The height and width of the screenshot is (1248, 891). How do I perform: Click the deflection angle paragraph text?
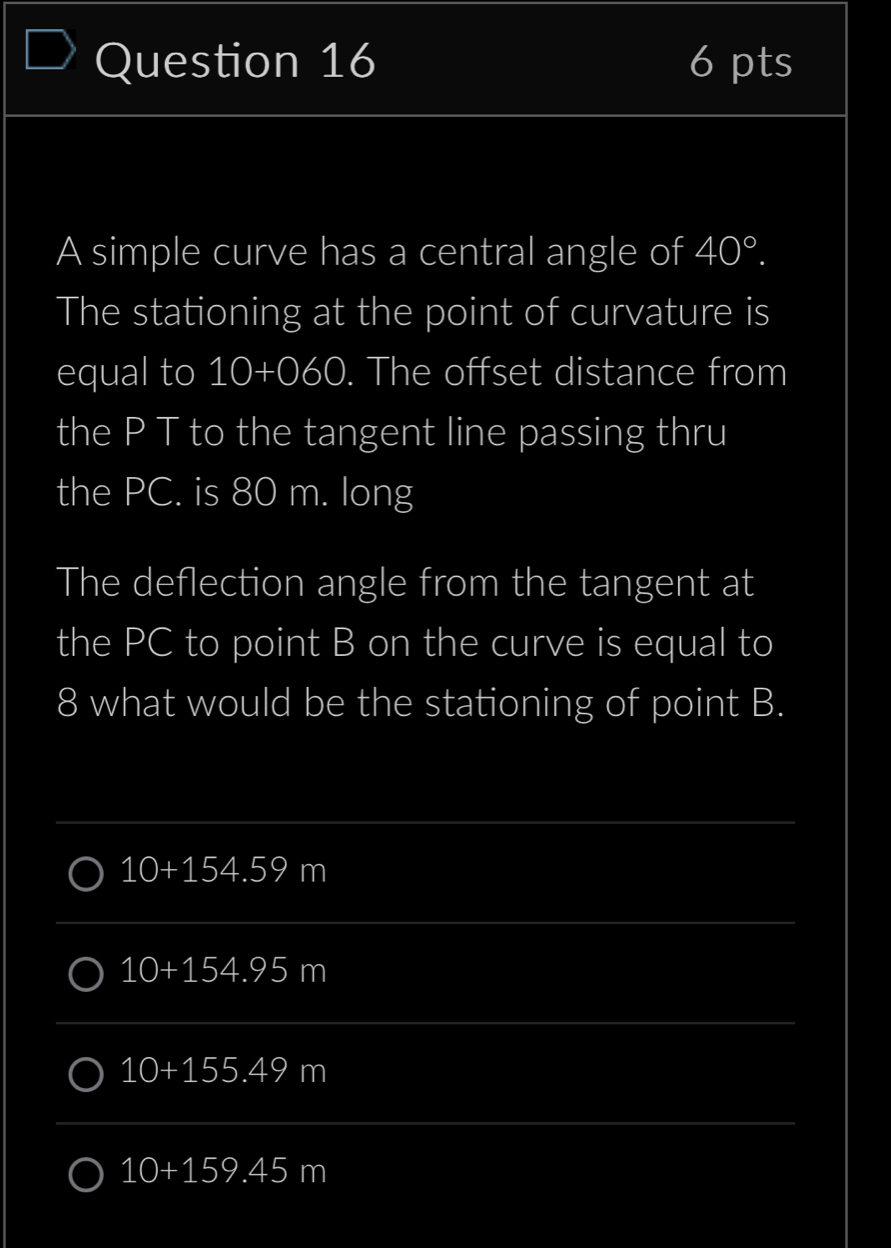pyautogui.click(x=415, y=642)
